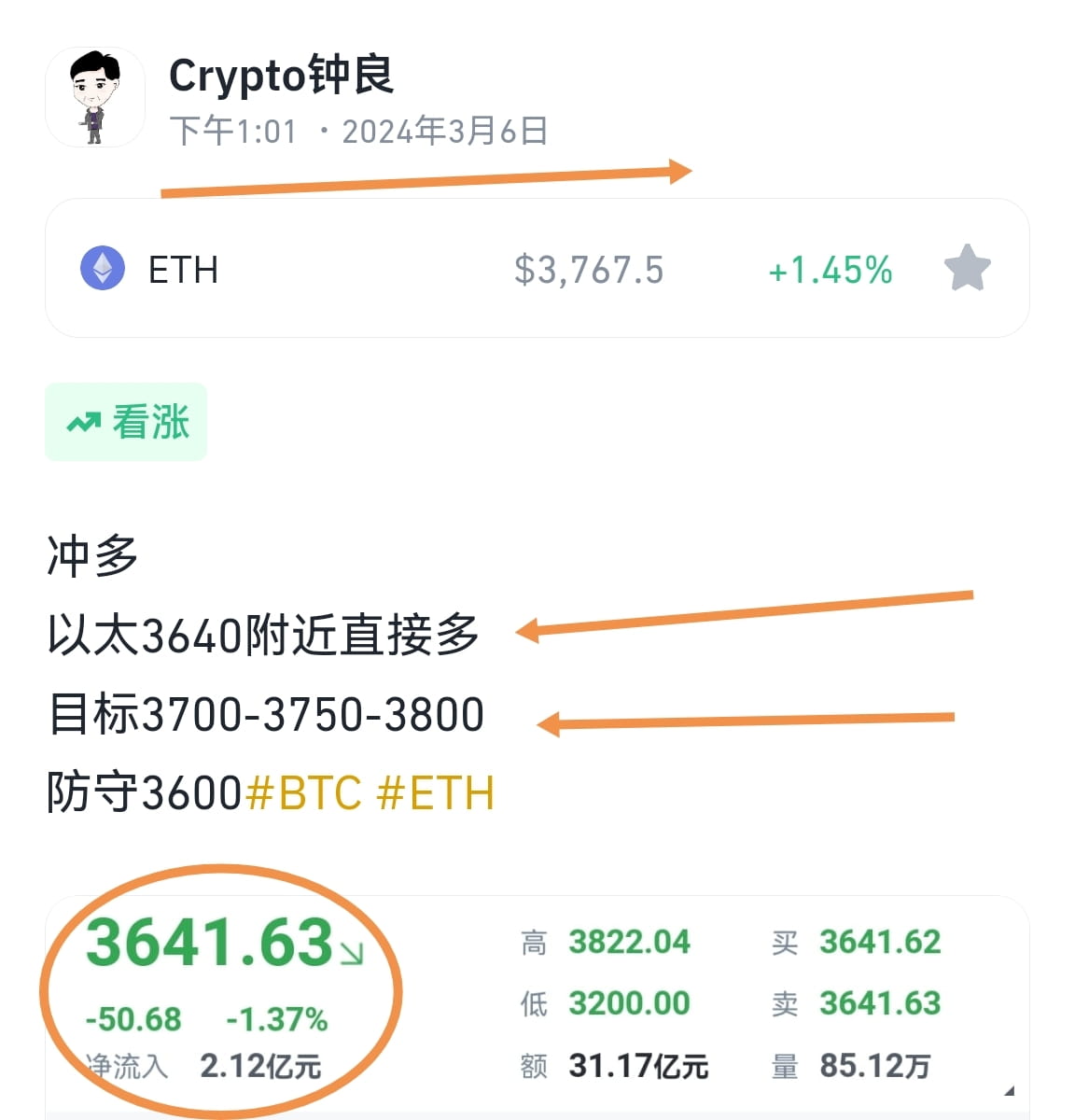Toggle the 看涨 bullish sentiment badge
Image resolution: width=1075 pixels, height=1120 pixels.
pos(125,421)
